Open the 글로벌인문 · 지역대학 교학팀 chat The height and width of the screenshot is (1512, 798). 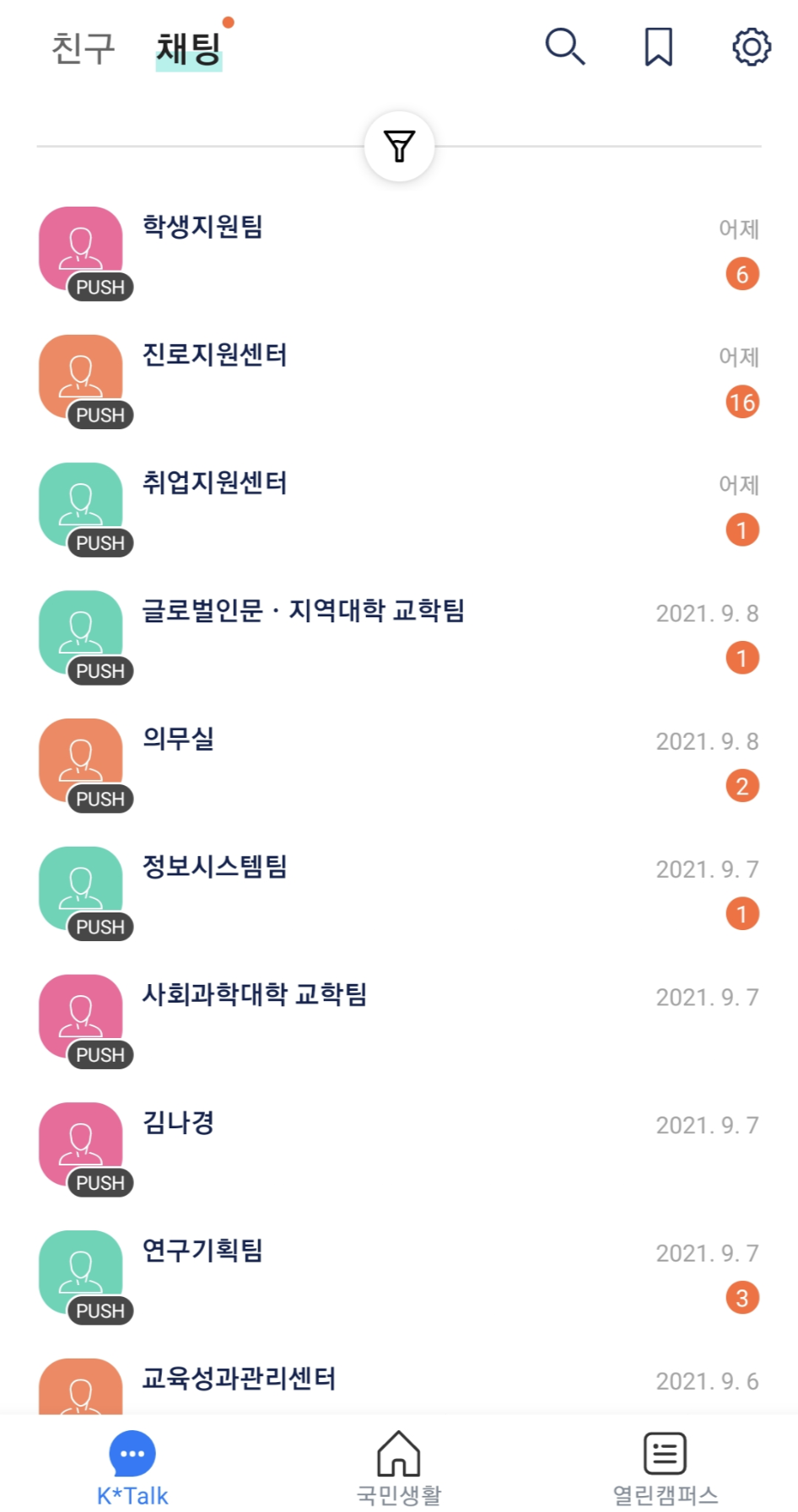pyautogui.click(x=399, y=638)
